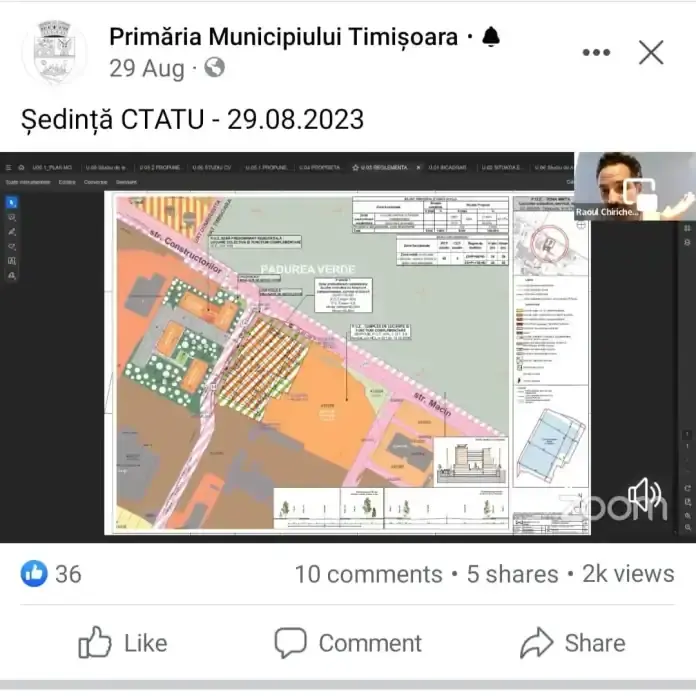Open Primăria Municipiului Timișoara page
Viewport: 696px width, 696px height.
click(x=283, y=36)
